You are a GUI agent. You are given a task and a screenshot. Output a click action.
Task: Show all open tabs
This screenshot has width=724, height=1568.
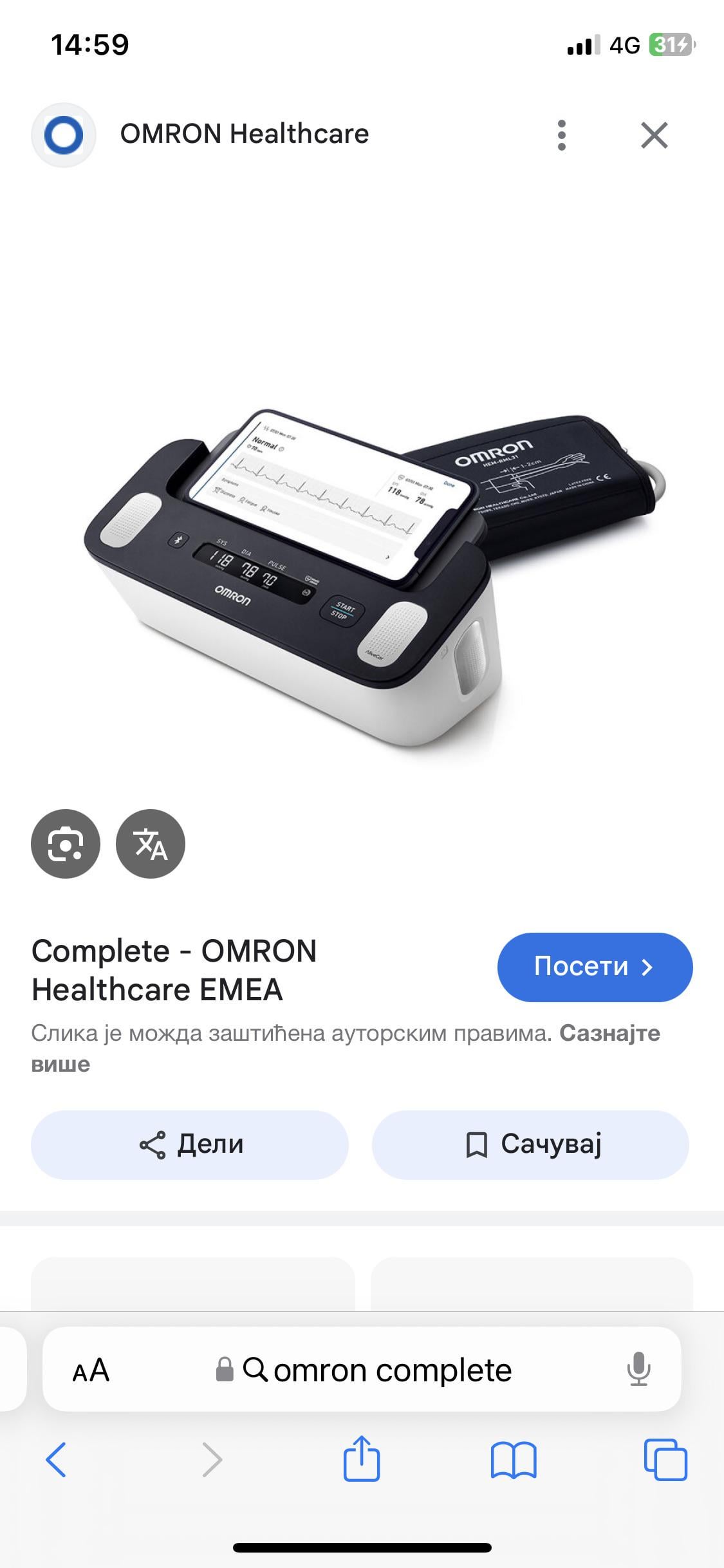(x=665, y=1460)
